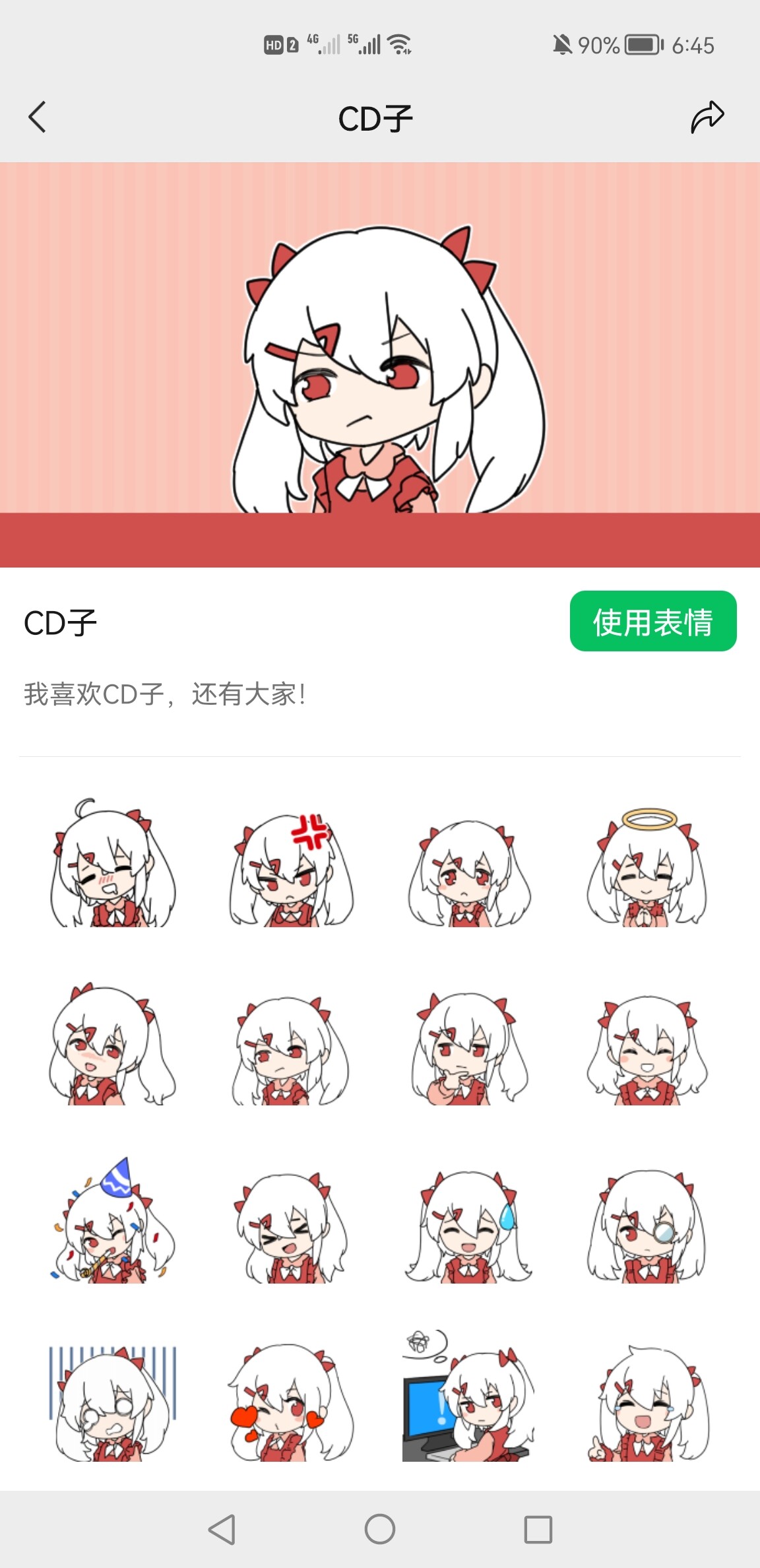
Task: Preview the red hearts sticker
Action: (291, 1403)
